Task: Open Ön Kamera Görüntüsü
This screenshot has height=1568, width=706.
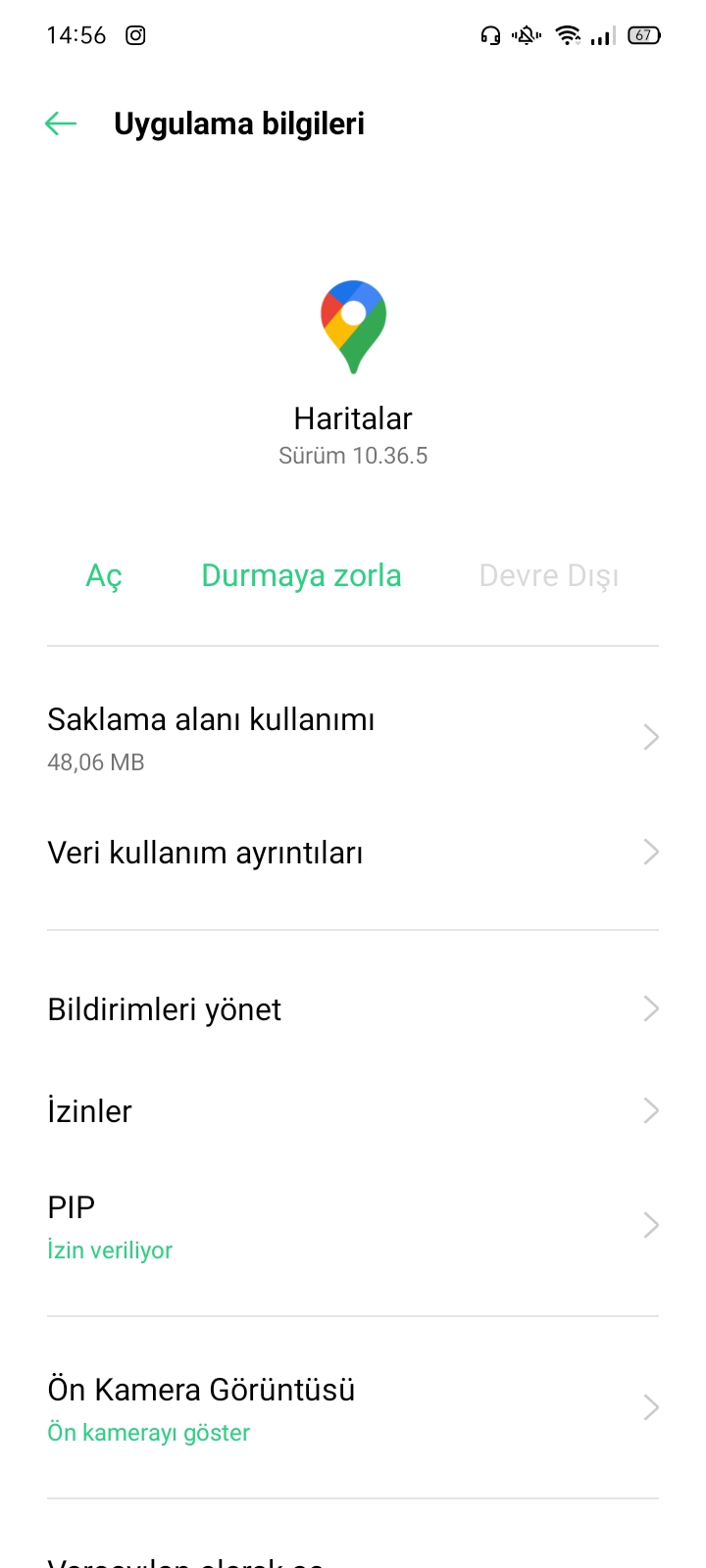Action: (x=353, y=1408)
